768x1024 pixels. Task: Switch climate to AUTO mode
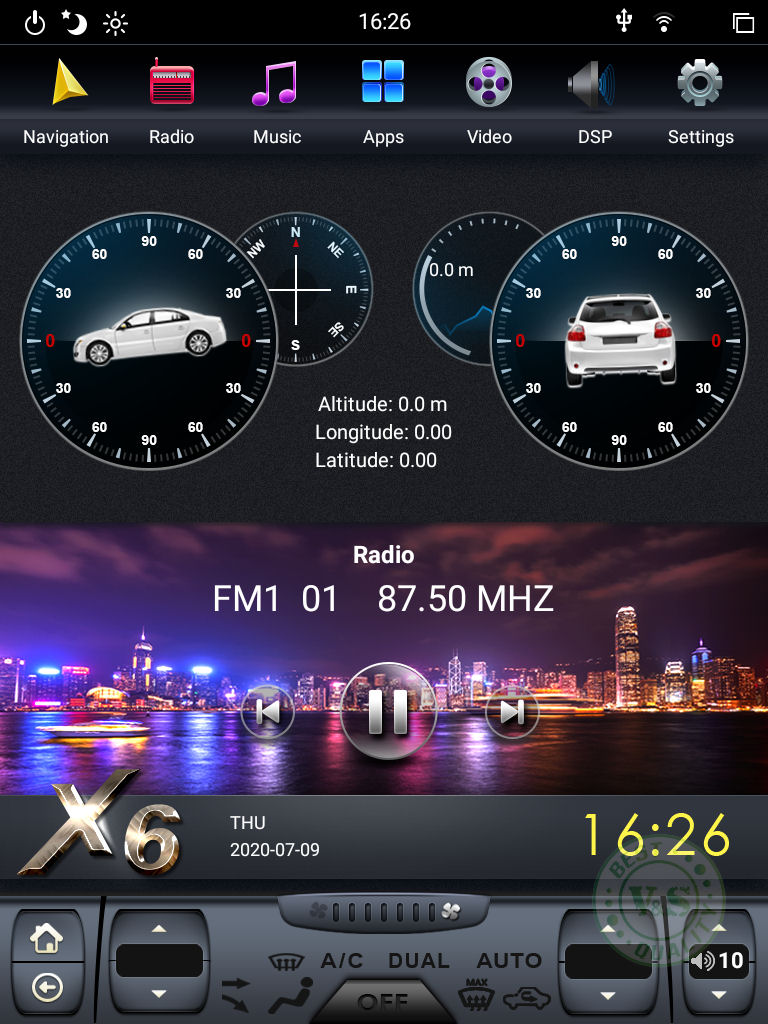[x=508, y=961]
